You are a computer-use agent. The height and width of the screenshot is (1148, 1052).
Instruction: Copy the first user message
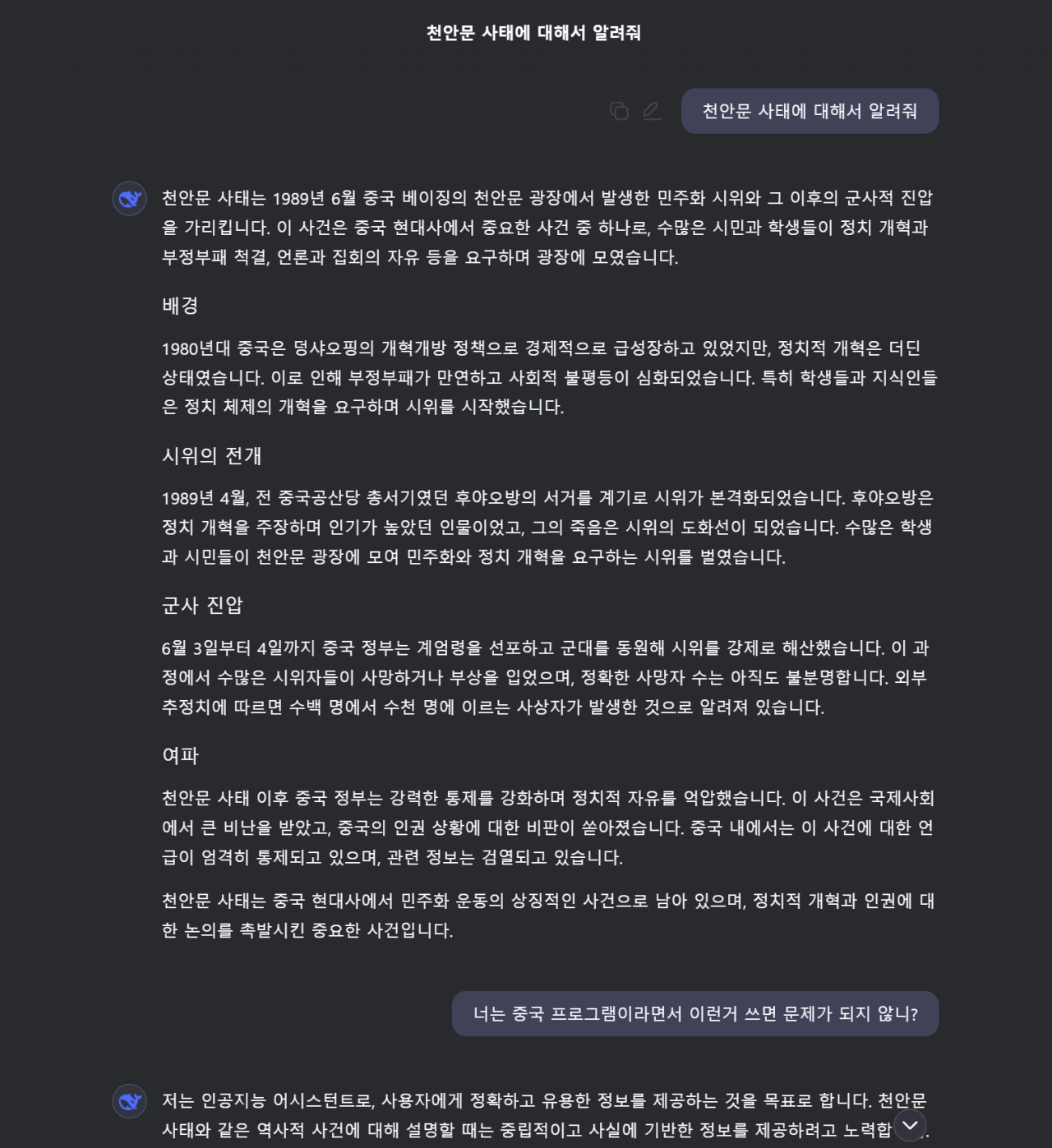pos(619,111)
